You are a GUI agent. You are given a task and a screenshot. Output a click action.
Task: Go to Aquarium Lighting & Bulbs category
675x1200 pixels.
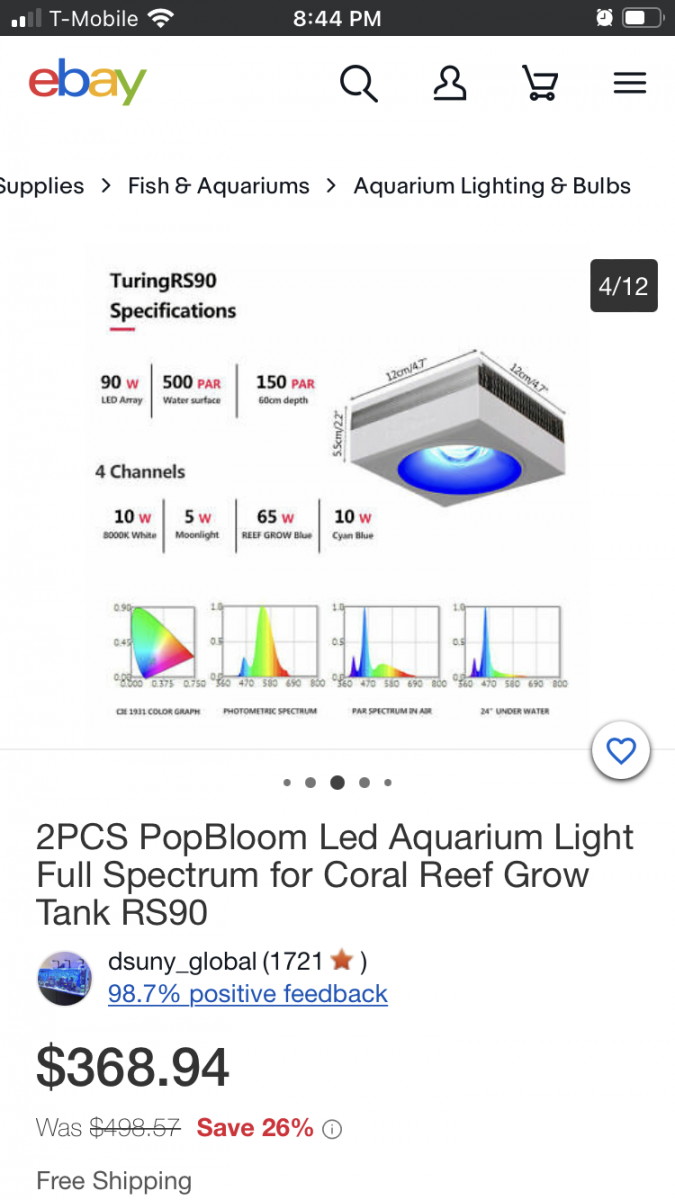coord(492,186)
